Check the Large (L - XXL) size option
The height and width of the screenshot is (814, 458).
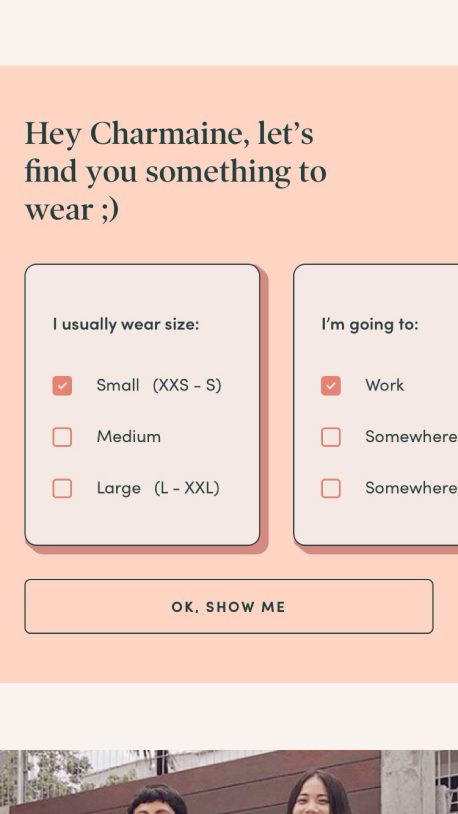(x=62, y=489)
